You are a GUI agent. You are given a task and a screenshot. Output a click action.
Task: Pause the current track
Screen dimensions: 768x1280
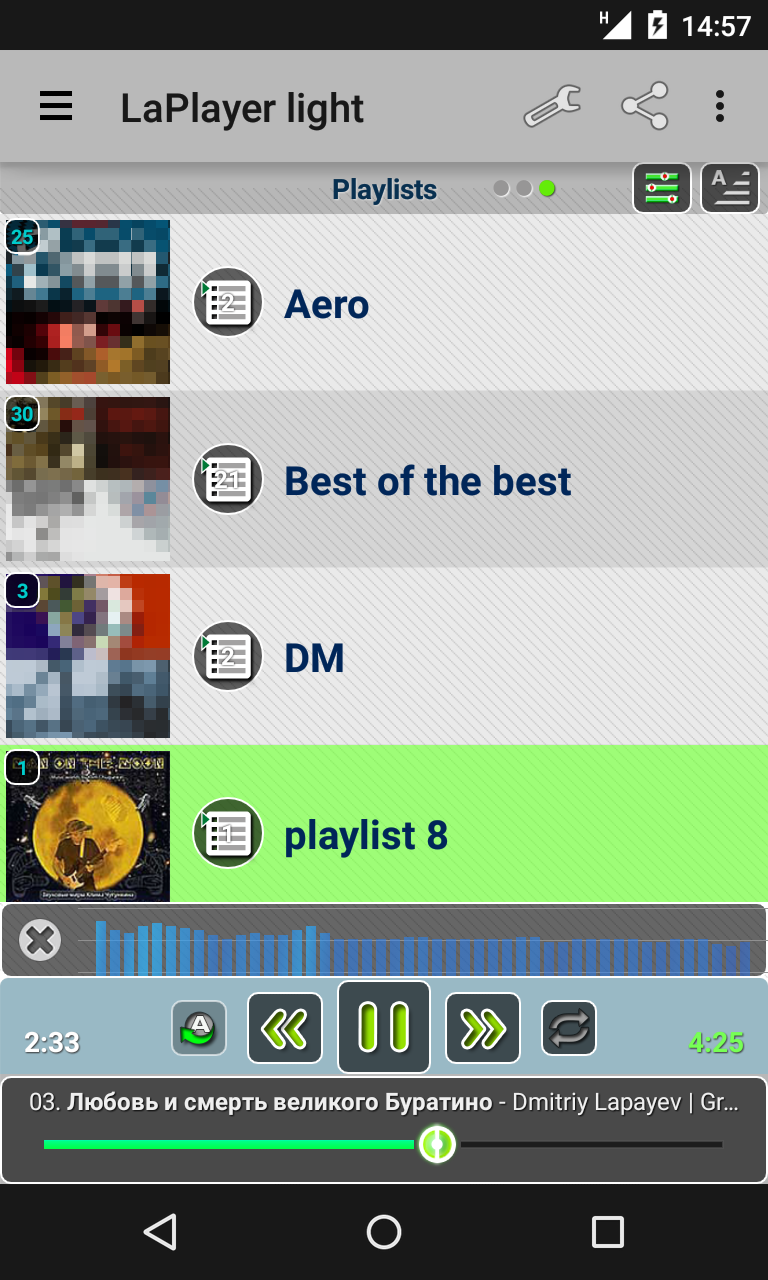[384, 1027]
